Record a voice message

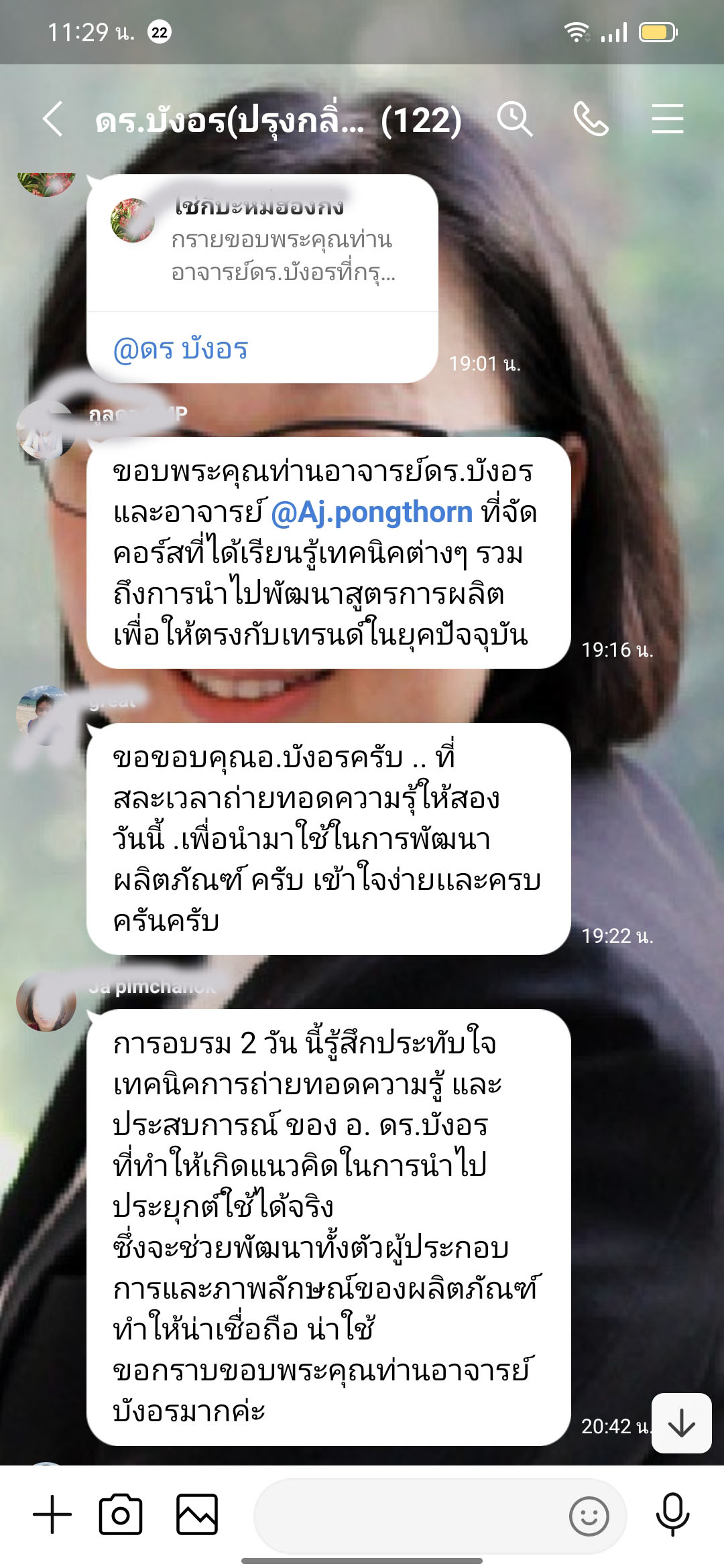coord(672,1514)
